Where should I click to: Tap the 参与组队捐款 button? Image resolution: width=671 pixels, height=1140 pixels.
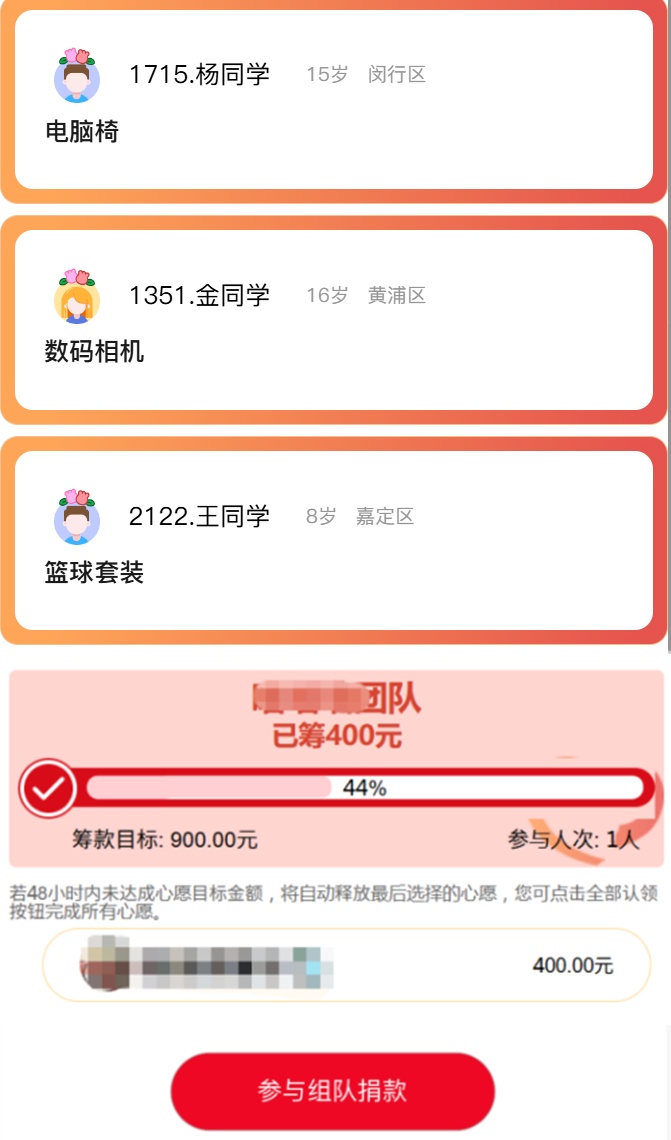click(x=333, y=1091)
